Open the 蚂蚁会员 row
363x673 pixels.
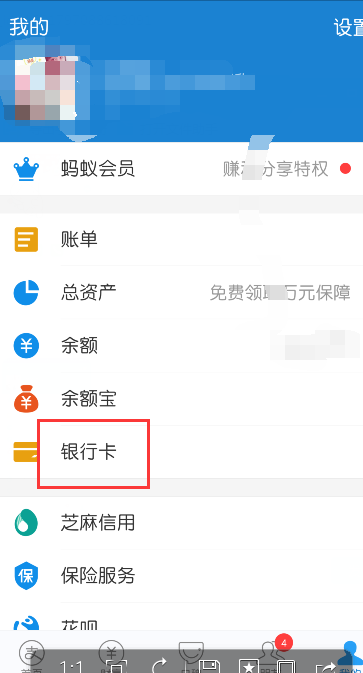(182, 169)
